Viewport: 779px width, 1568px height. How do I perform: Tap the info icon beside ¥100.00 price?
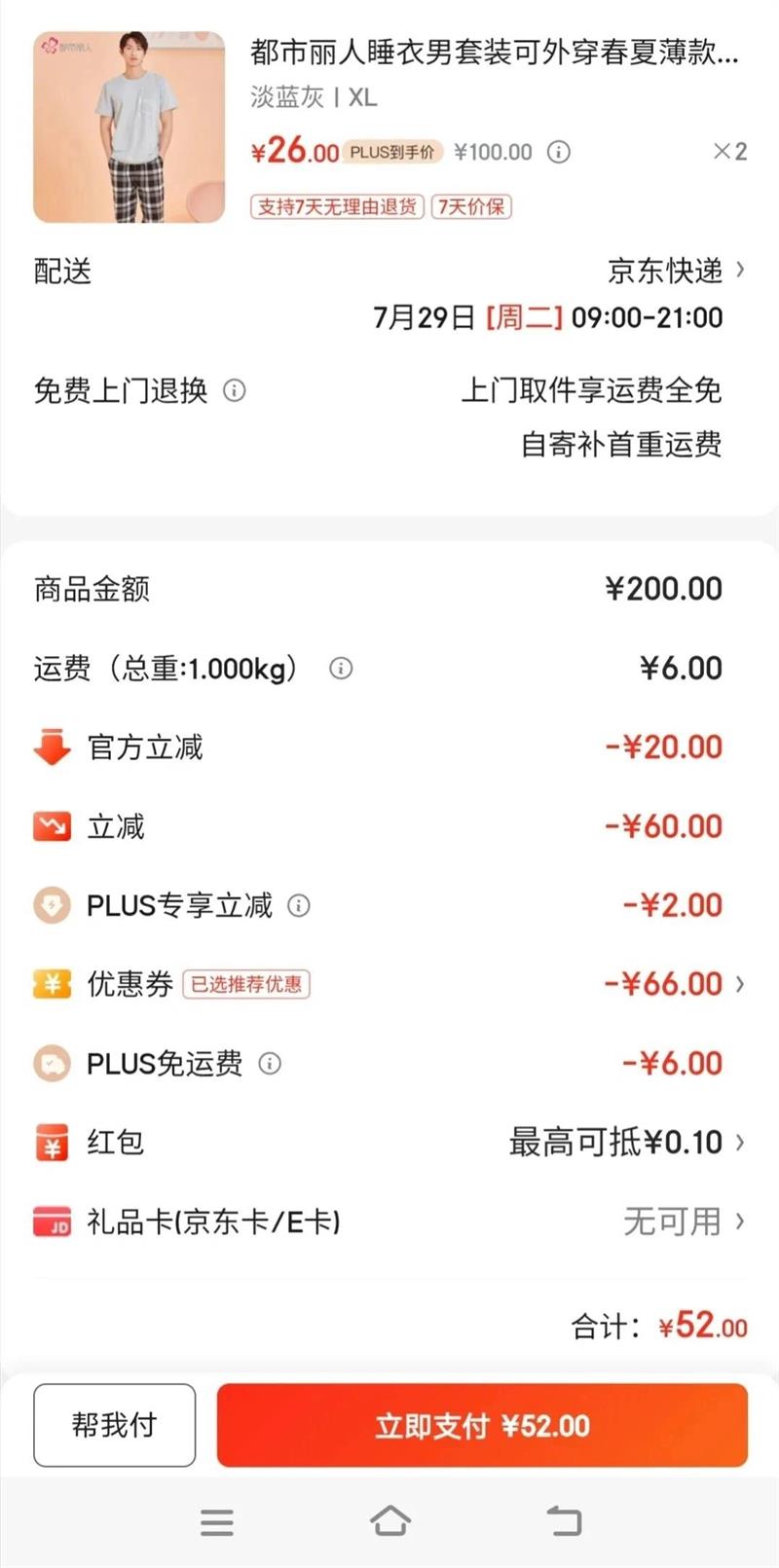[x=558, y=152]
